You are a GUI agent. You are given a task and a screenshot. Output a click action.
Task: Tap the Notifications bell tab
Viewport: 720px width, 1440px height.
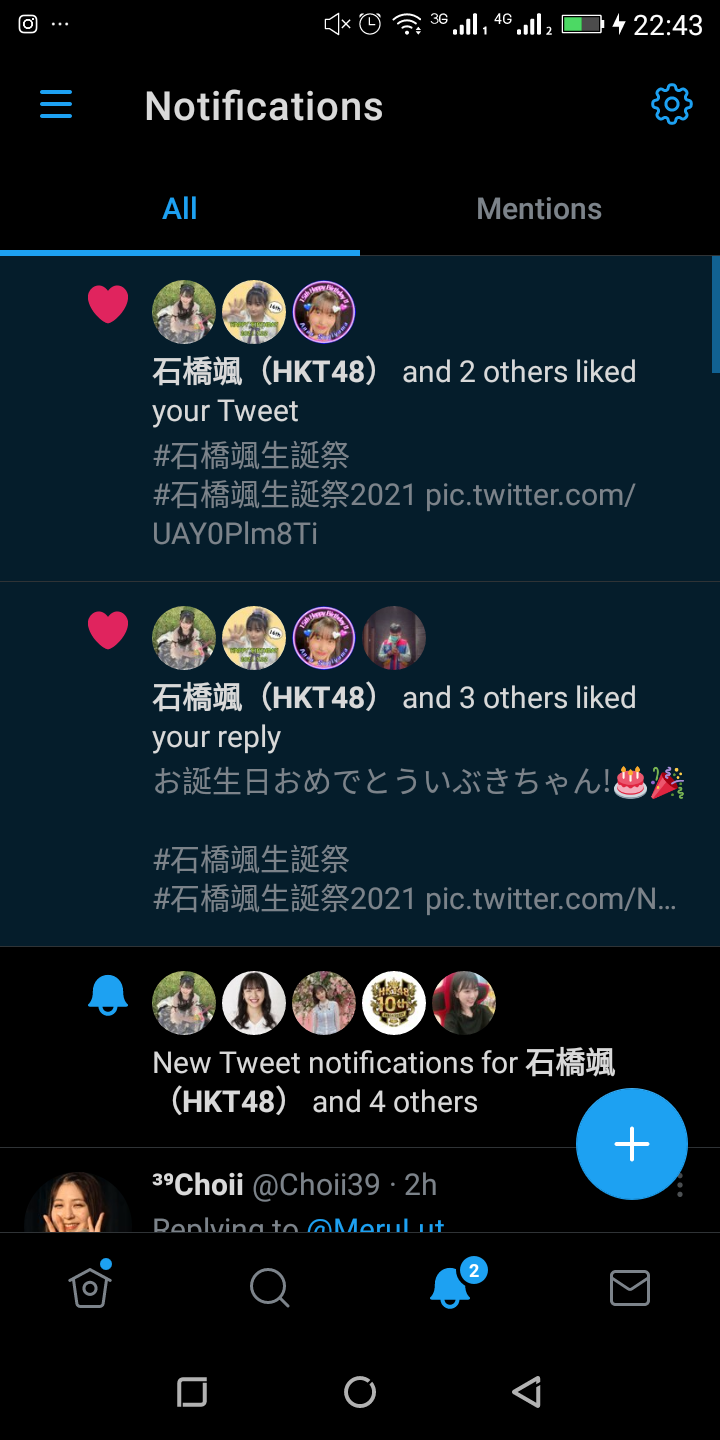pos(449,1288)
